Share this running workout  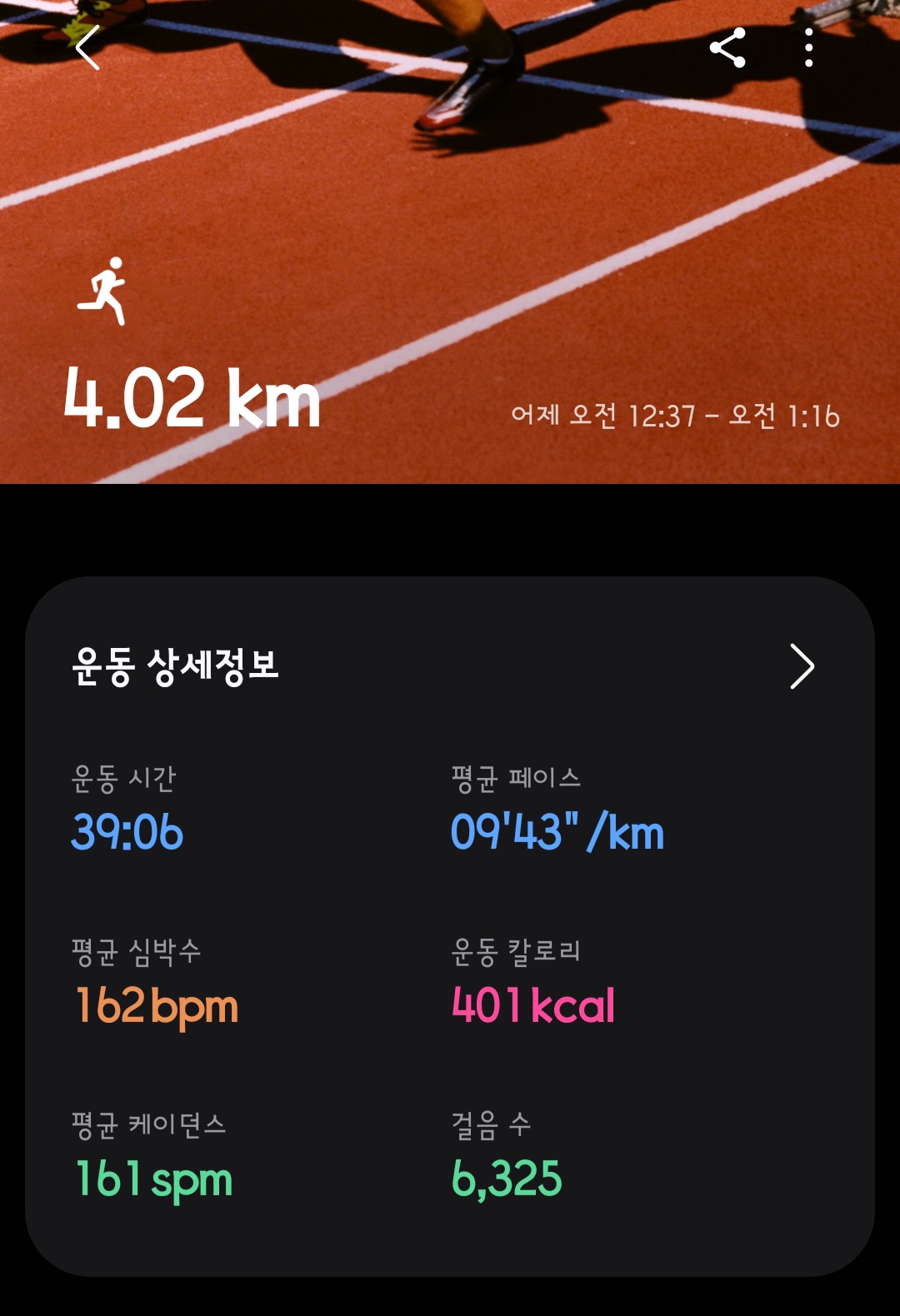[x=727, y=47]
